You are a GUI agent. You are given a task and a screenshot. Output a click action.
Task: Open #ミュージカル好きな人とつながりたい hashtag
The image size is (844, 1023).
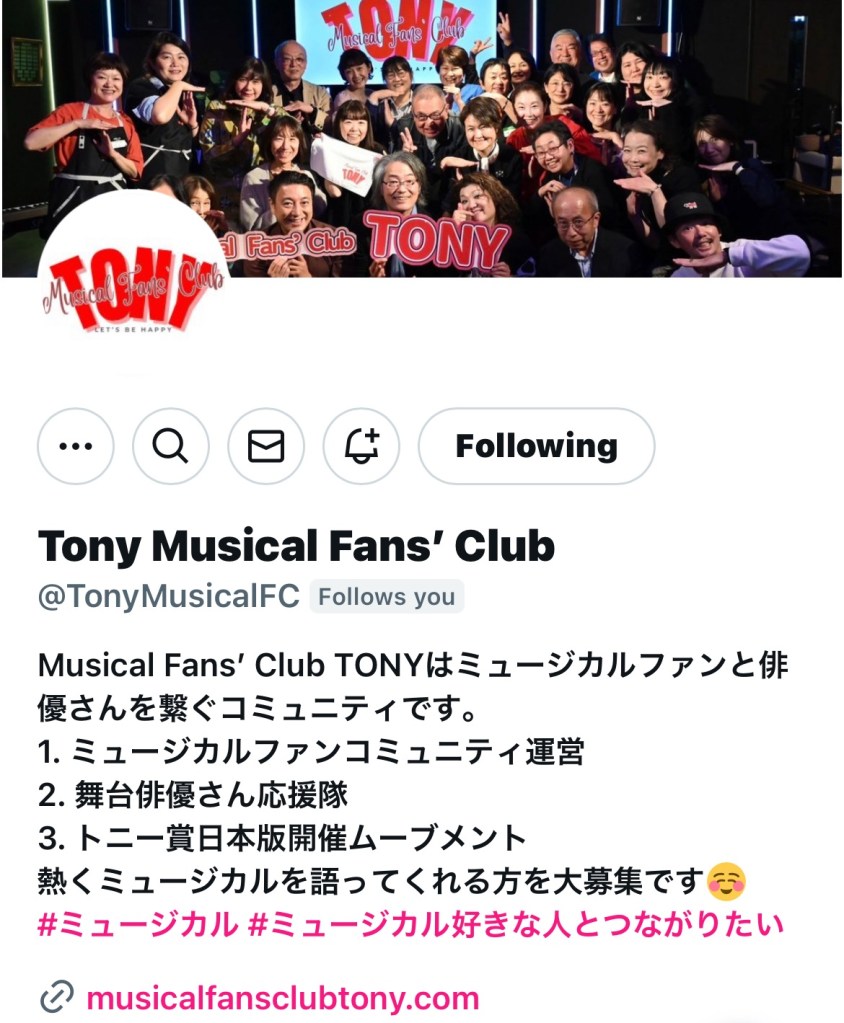(514, 923)
